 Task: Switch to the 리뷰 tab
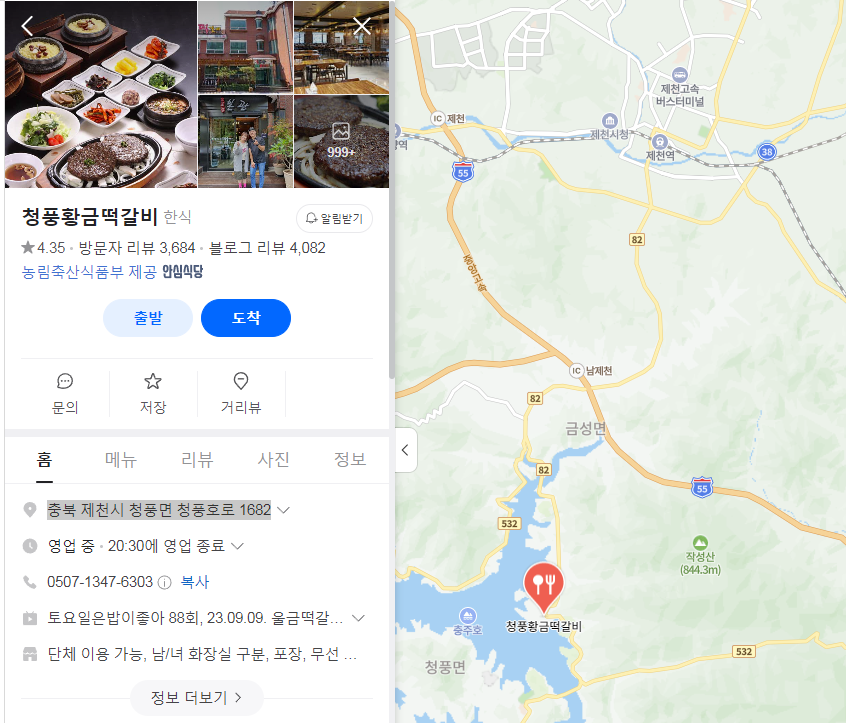pos(197,460)
